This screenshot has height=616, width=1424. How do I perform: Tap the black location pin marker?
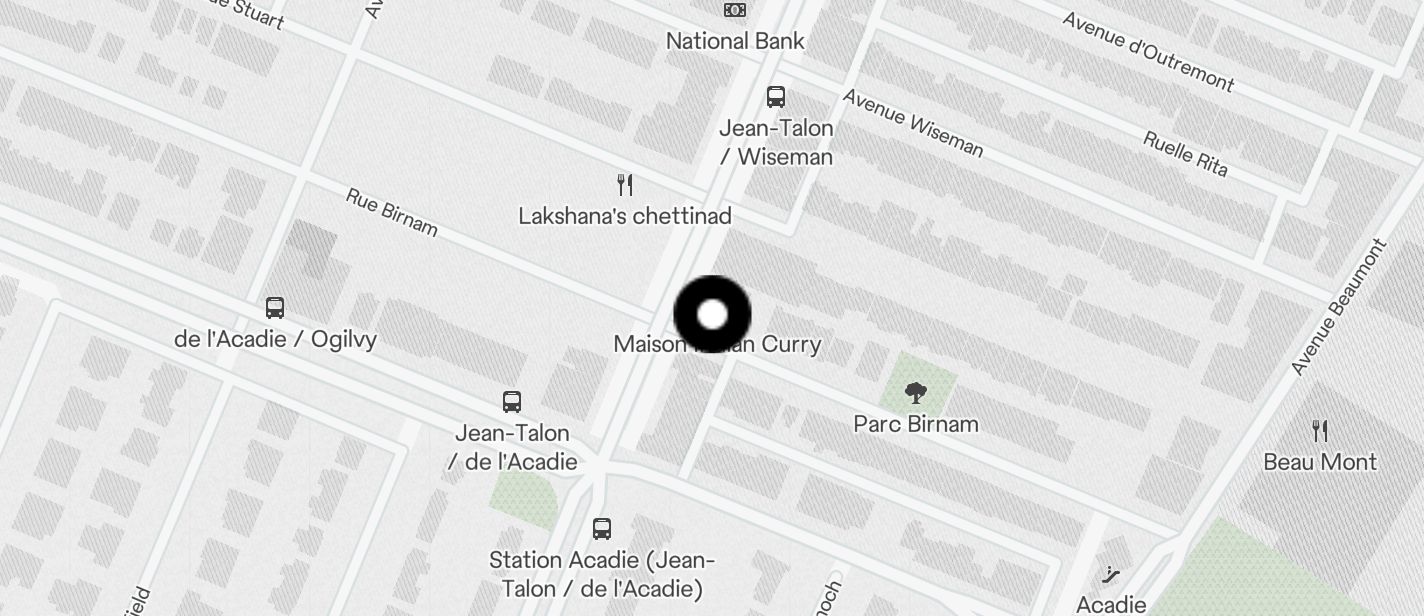click(712, 315)
